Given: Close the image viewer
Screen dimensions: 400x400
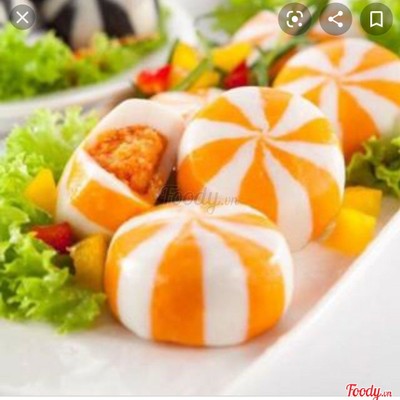Looking at the screenshot, I should pos(22,18).
